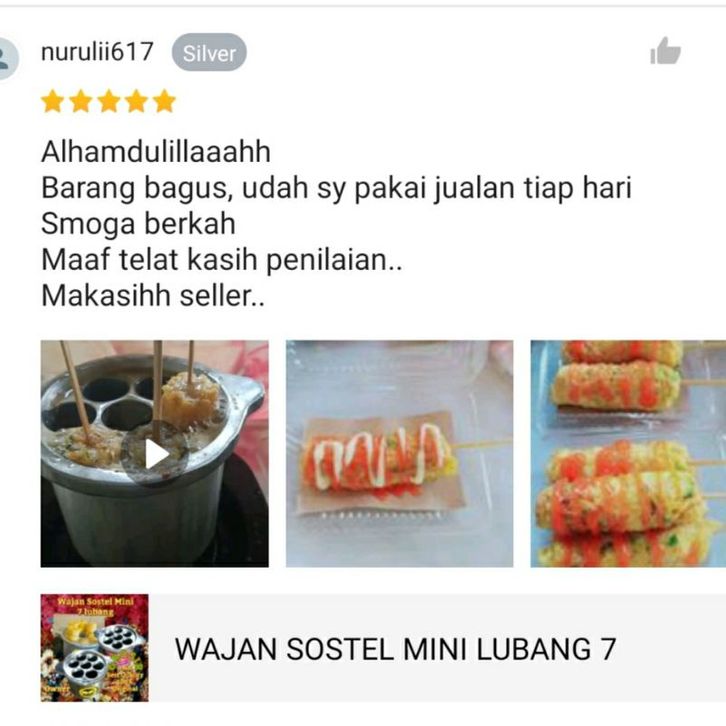Open the review photo with mayo-topped skewer
This screenshot has height=726, width=726.
point(399,454)
